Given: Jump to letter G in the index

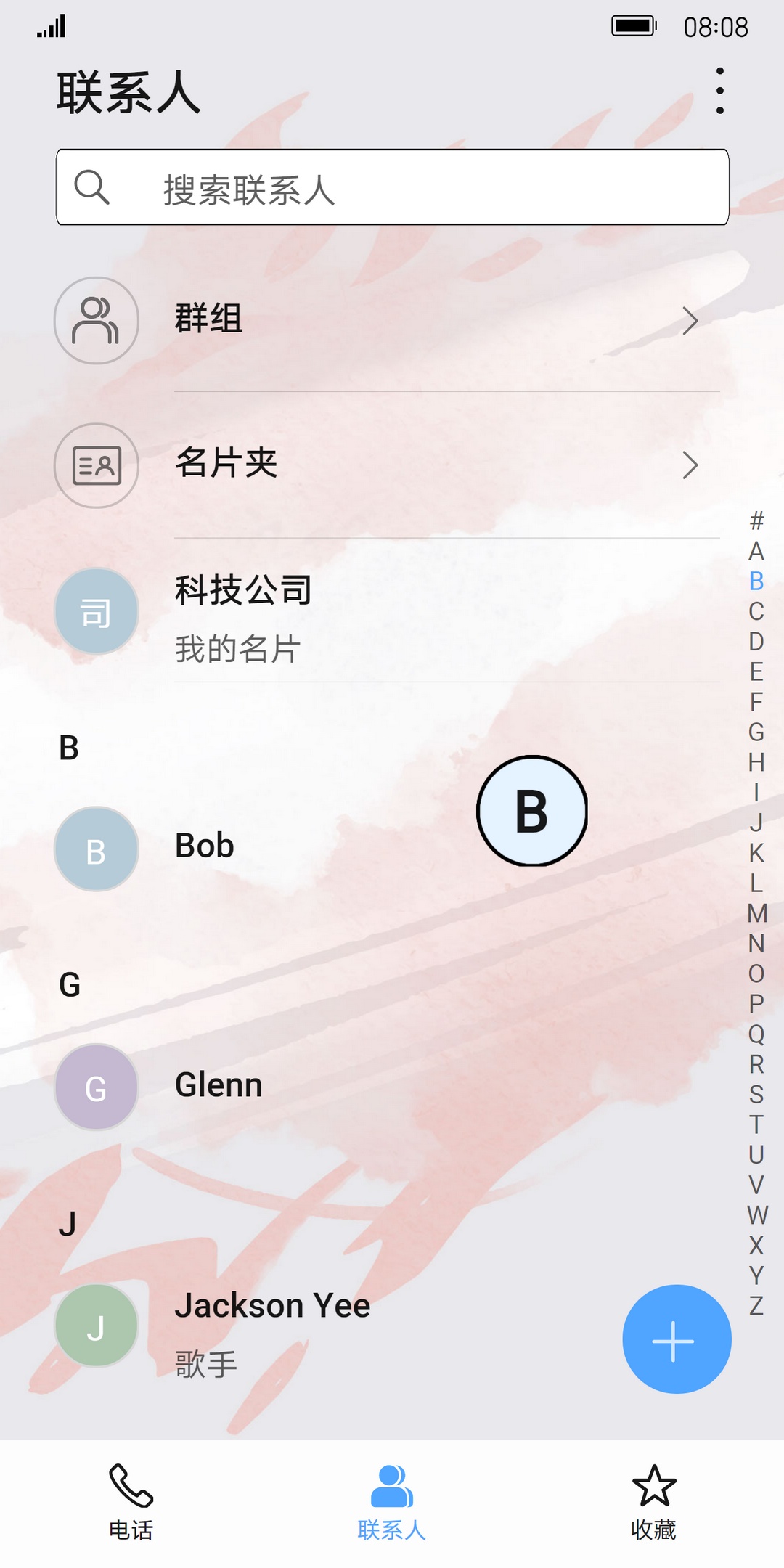Looking at the screenshot, I should (756, 732).
